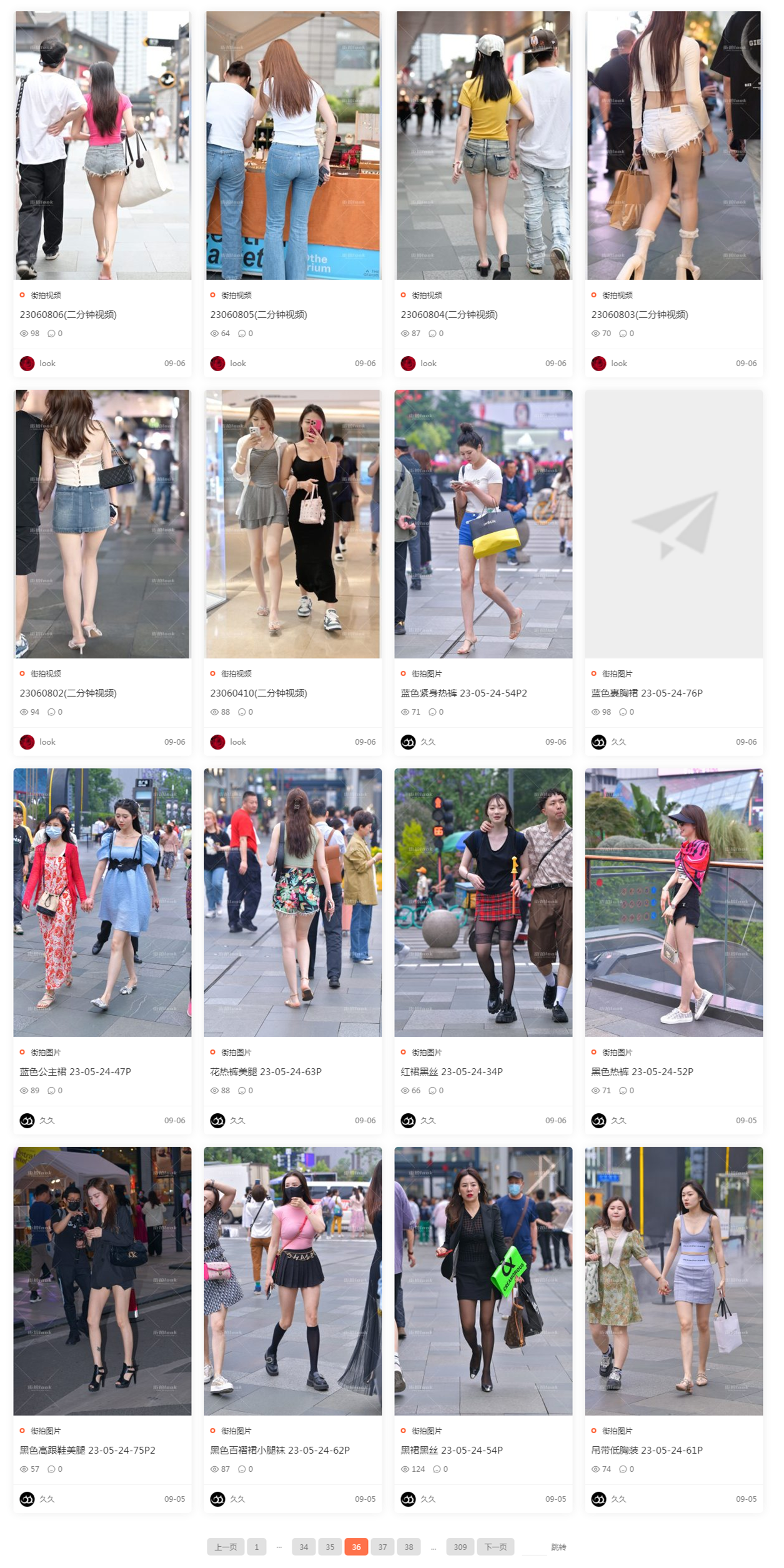Screen dimensions: 784x1568
Task: View the 红裙黑丝 23-05-24-34P post
Action: point(452,1072)
